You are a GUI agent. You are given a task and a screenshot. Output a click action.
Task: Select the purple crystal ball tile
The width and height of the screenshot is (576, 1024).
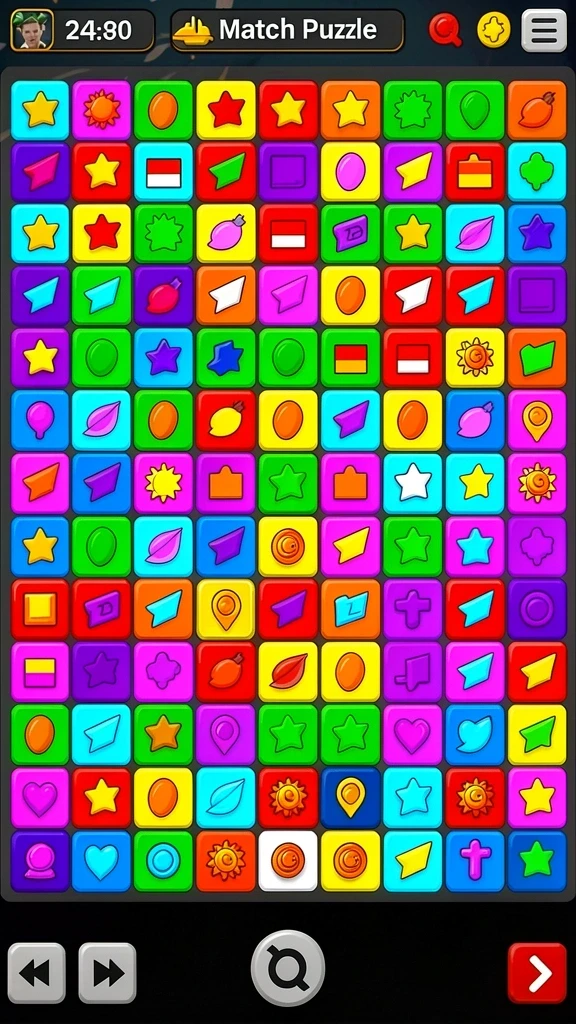pos(40,861)
